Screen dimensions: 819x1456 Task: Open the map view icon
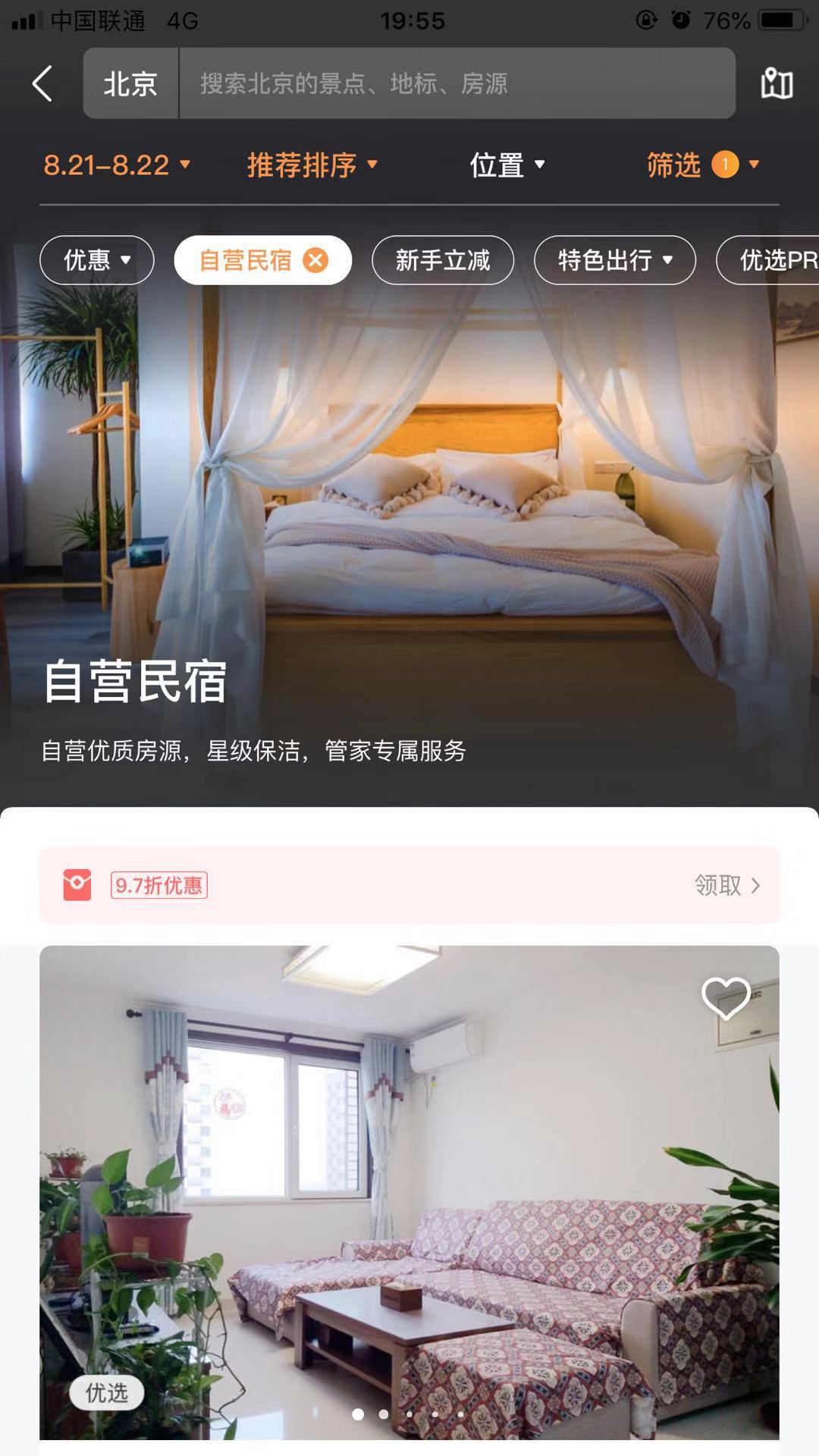pos(777,83)
